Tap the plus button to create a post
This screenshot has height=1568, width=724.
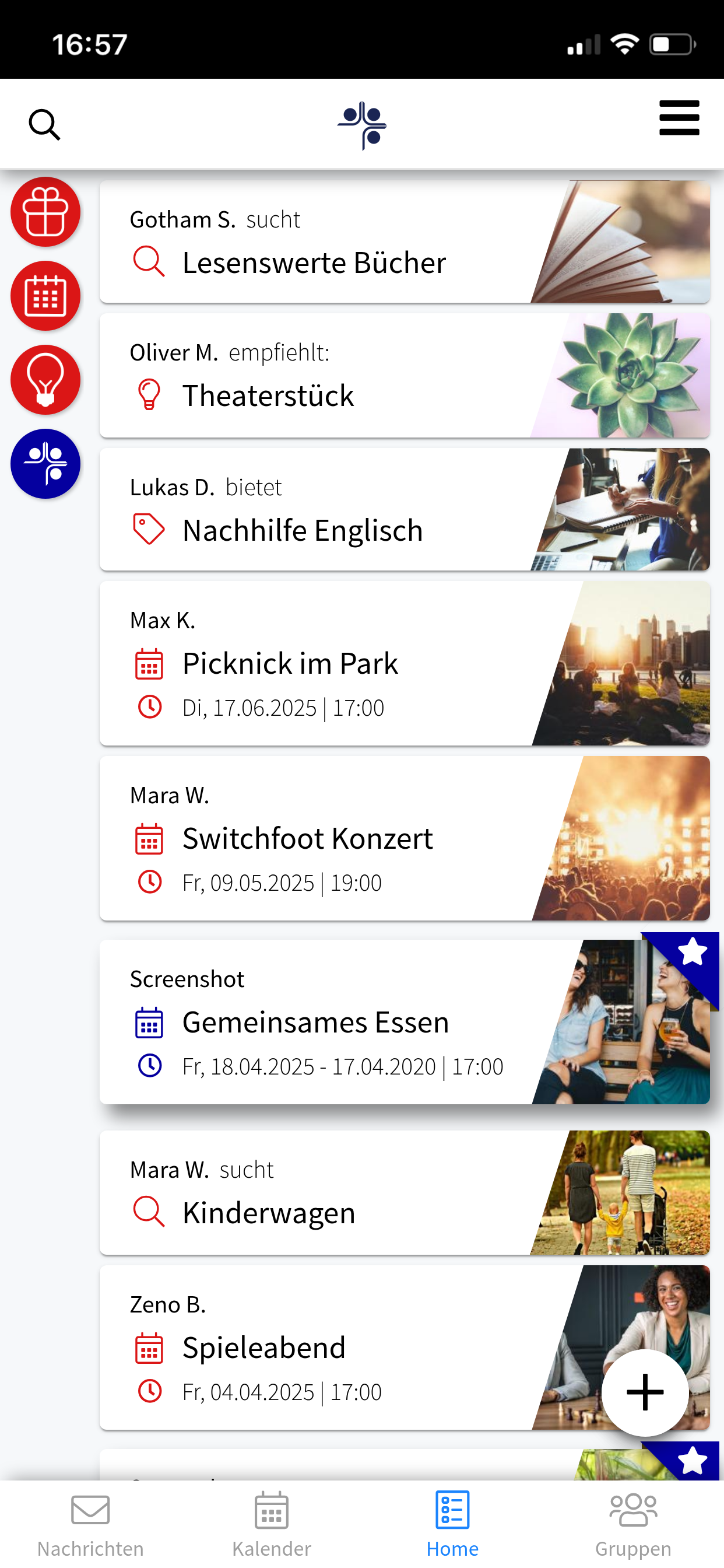645,1392
